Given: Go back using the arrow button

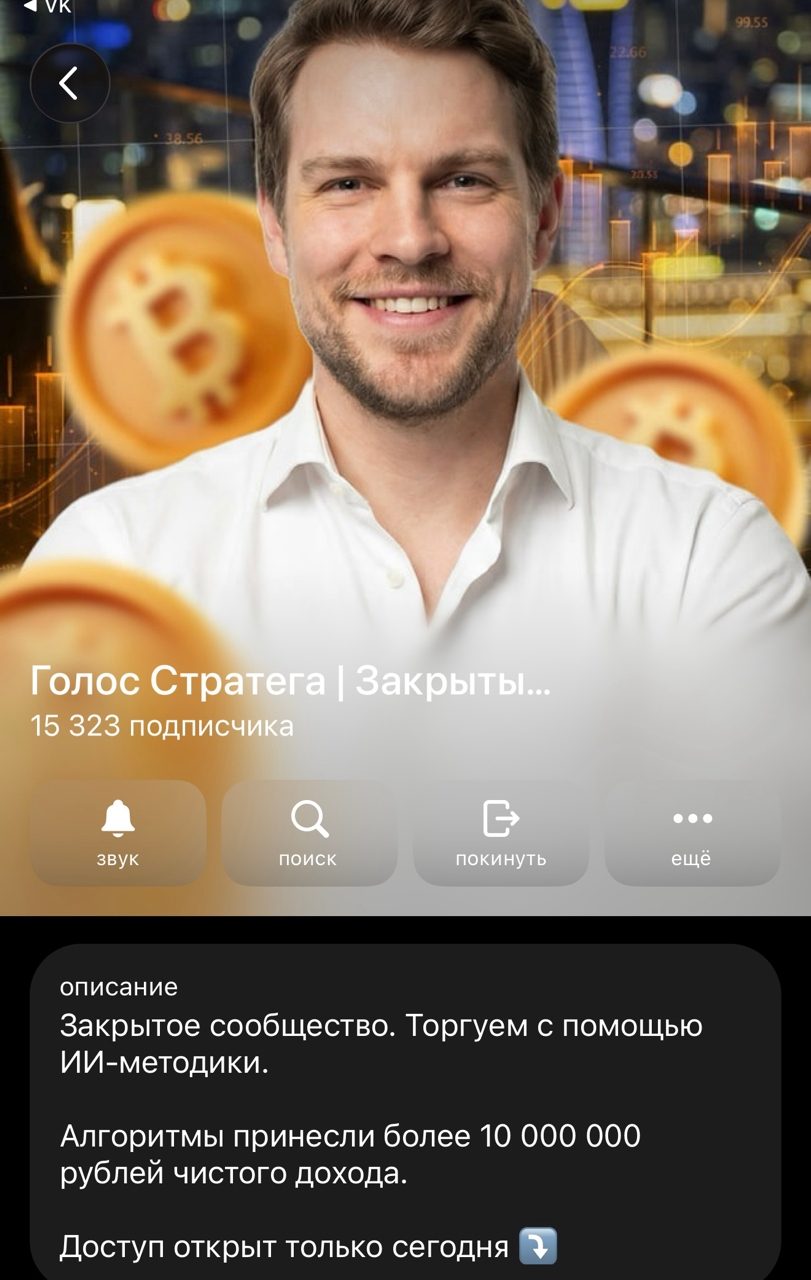Looking at the screenshot, I should pos(69,84).
